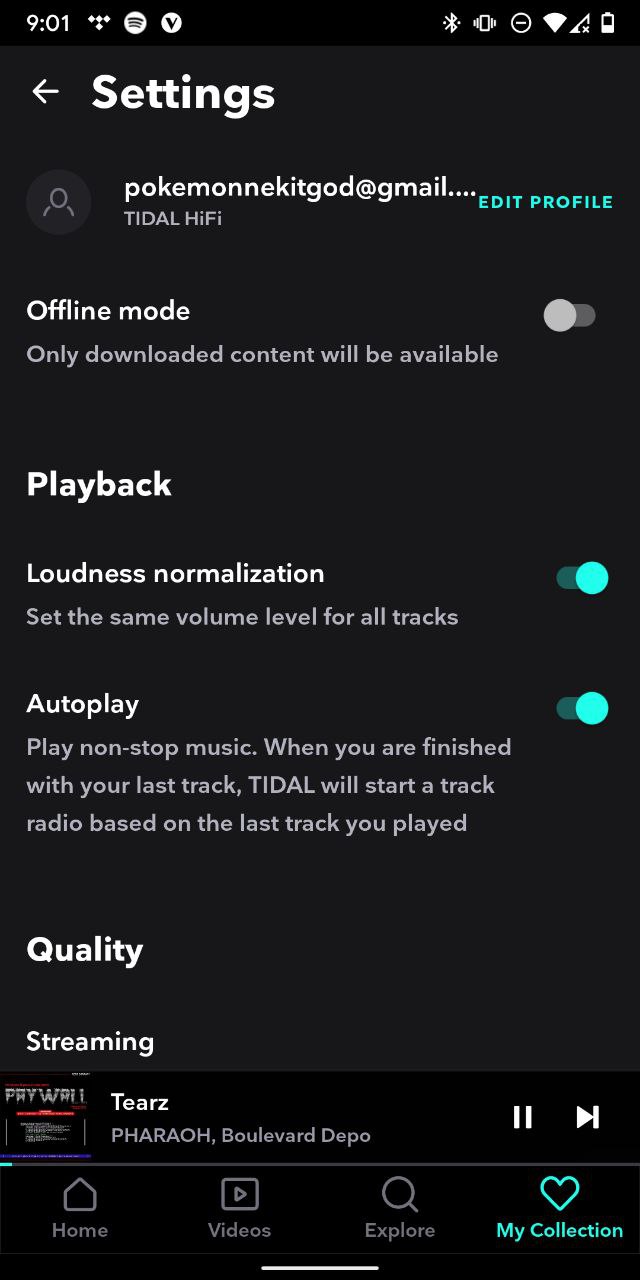640x1280 pixels.
Task: Open Streaming quality settings
Action: (90, 1041)
